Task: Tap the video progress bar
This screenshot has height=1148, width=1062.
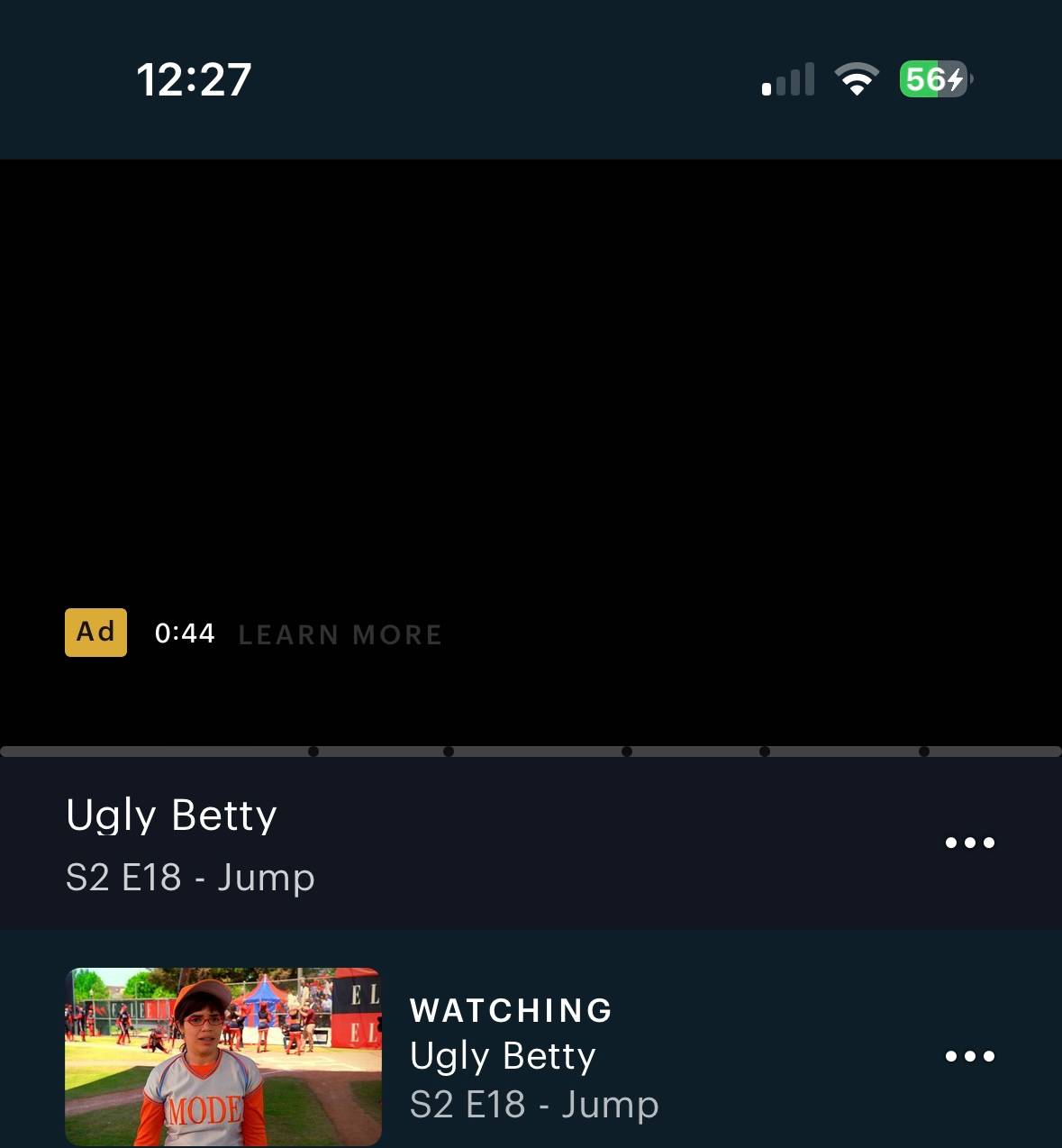Action: [531, 752]
